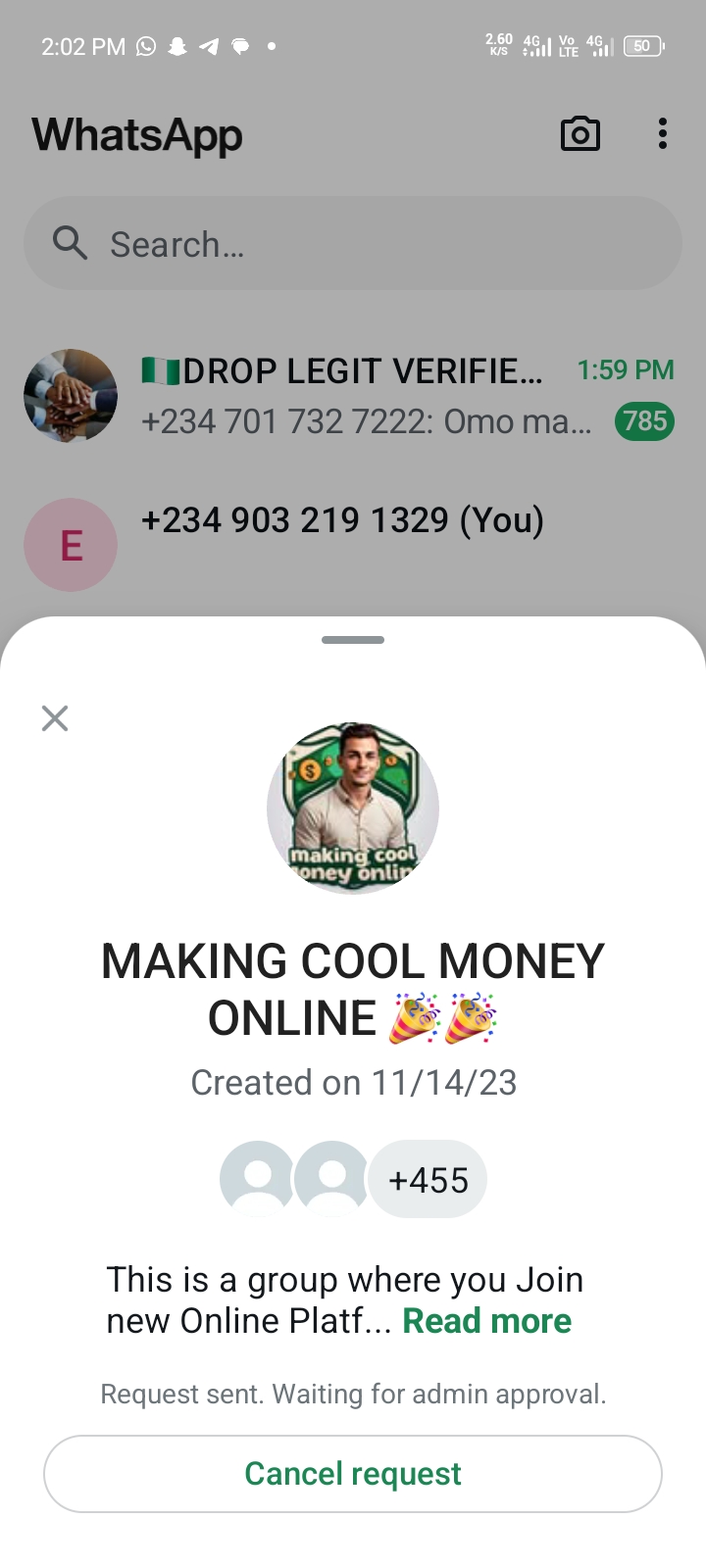This screenshot has height=1568, width=706.
Task: Tap Cancel request button
Action: tap(353, 1474)
